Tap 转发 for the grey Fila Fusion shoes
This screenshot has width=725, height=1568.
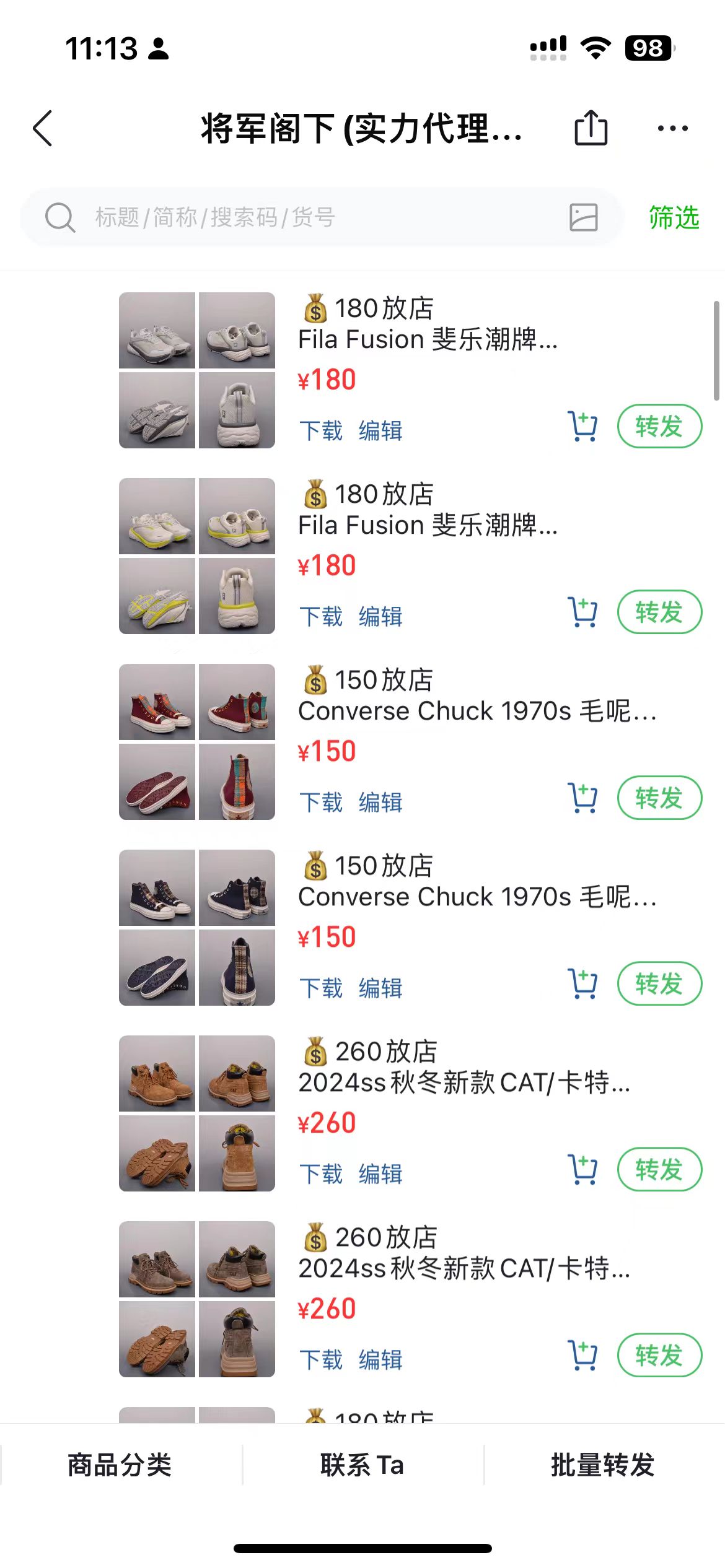click(x=659, y=426)
